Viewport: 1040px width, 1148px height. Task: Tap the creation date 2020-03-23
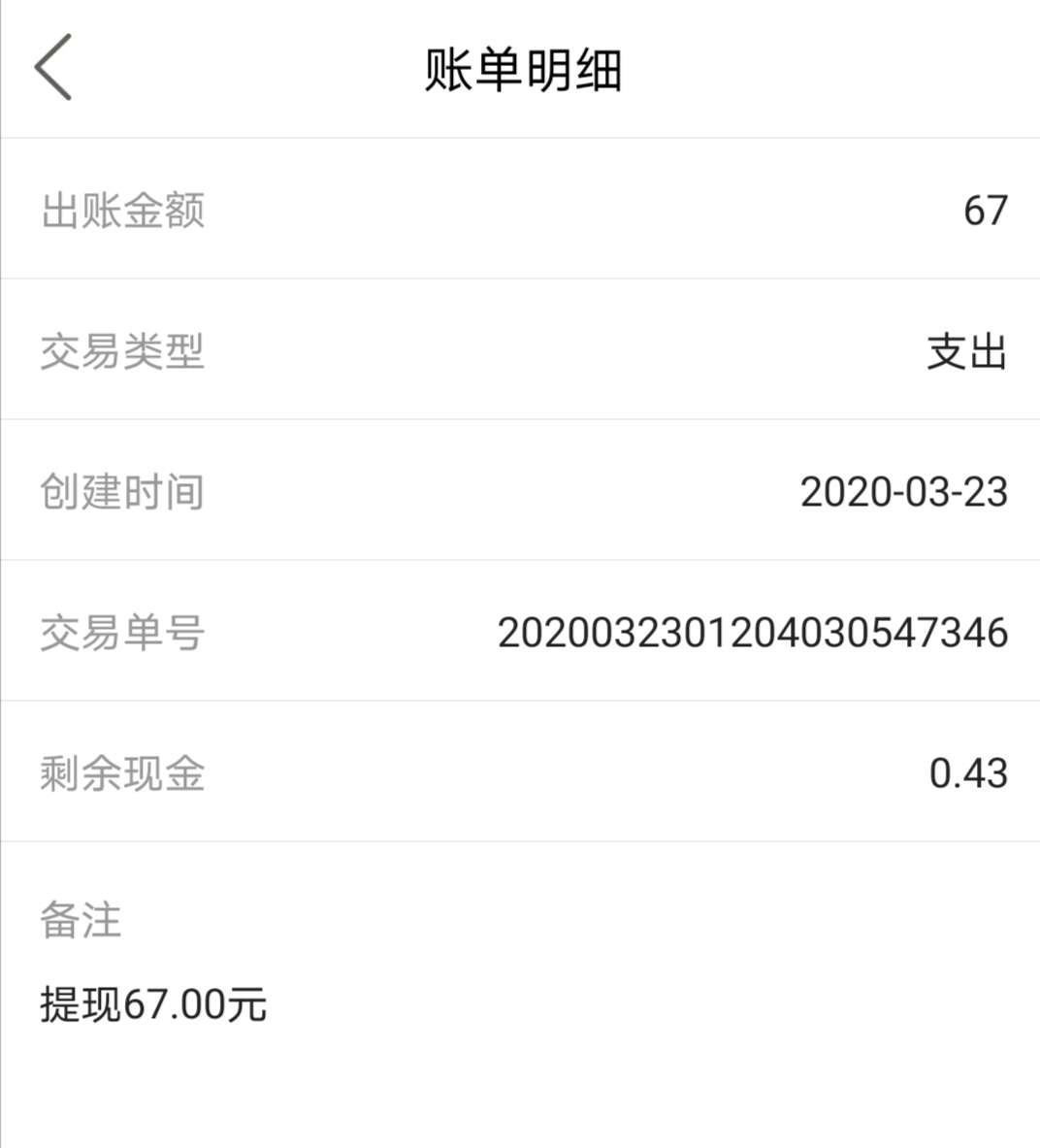(x=905, y=492)
